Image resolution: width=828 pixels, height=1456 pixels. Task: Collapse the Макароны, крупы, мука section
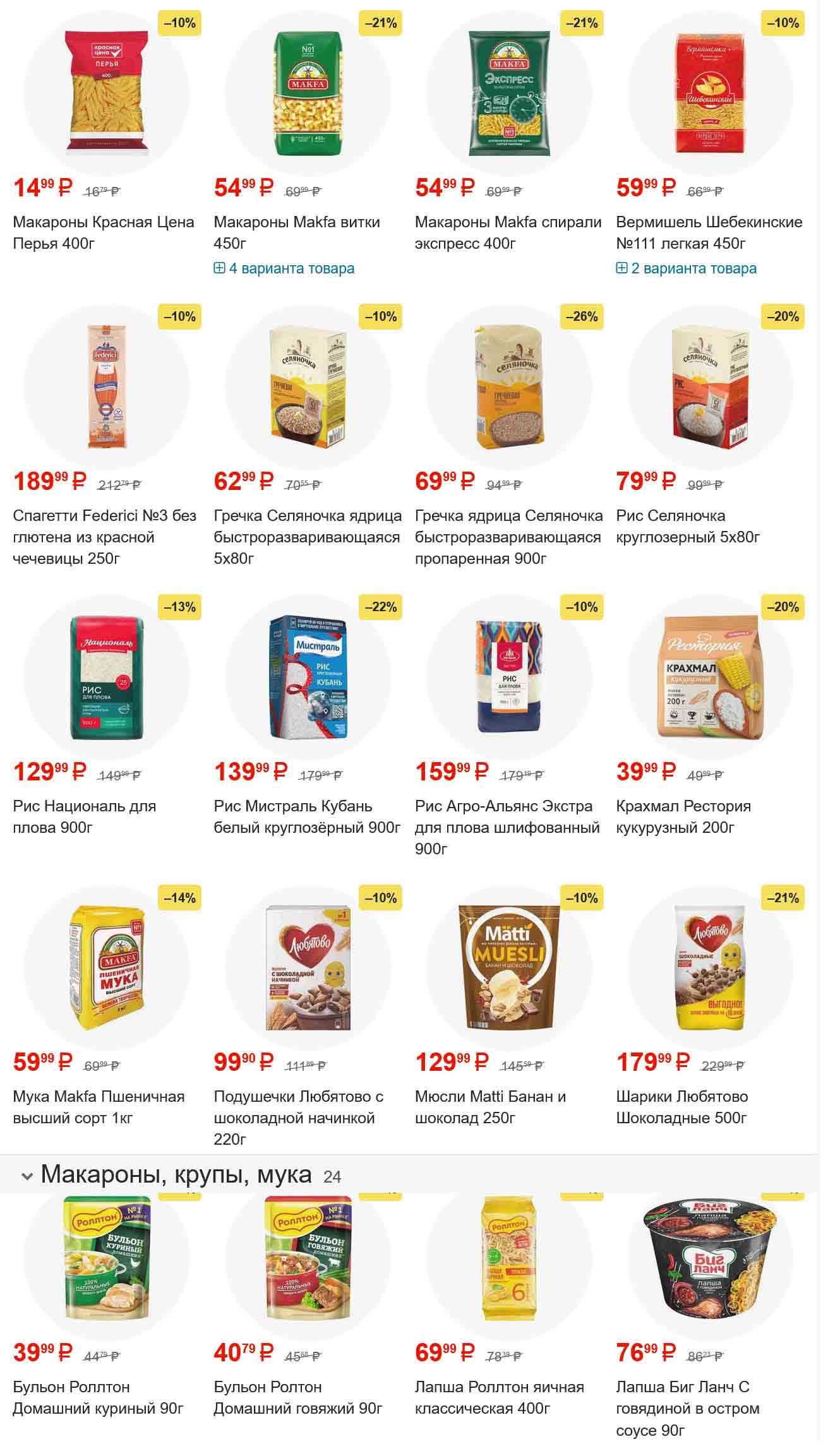click(27, 1176)
